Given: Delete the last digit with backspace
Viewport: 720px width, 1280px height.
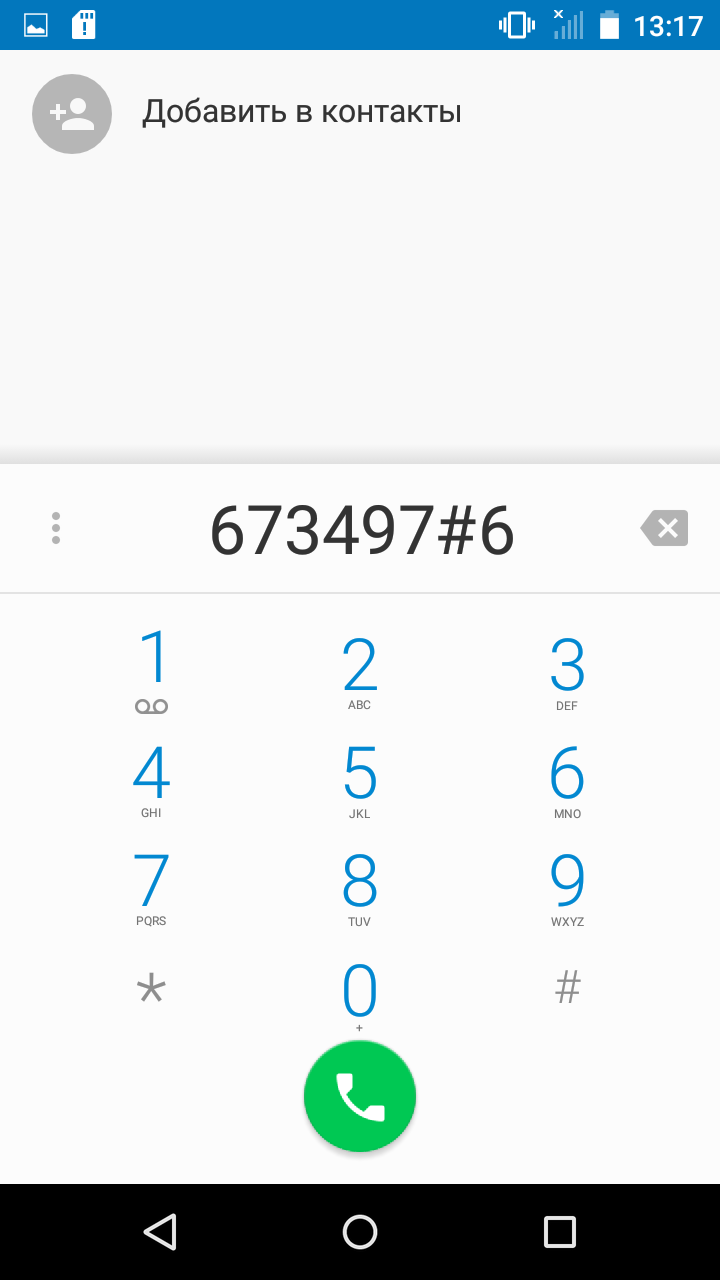Looking at the screenshot, I should coord(664,528).
